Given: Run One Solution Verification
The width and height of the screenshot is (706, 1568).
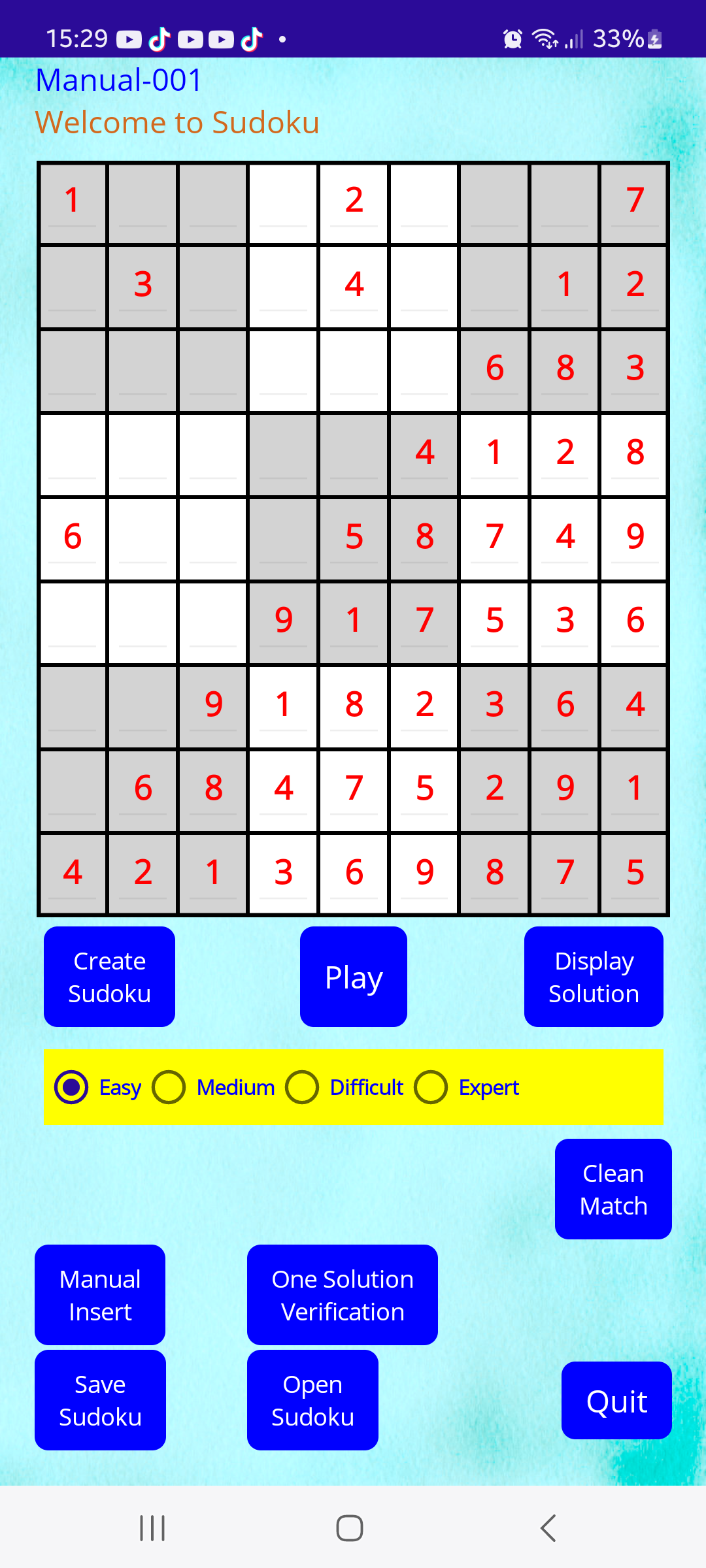Looking at the screenshot, I should [x=342, y=1295].
